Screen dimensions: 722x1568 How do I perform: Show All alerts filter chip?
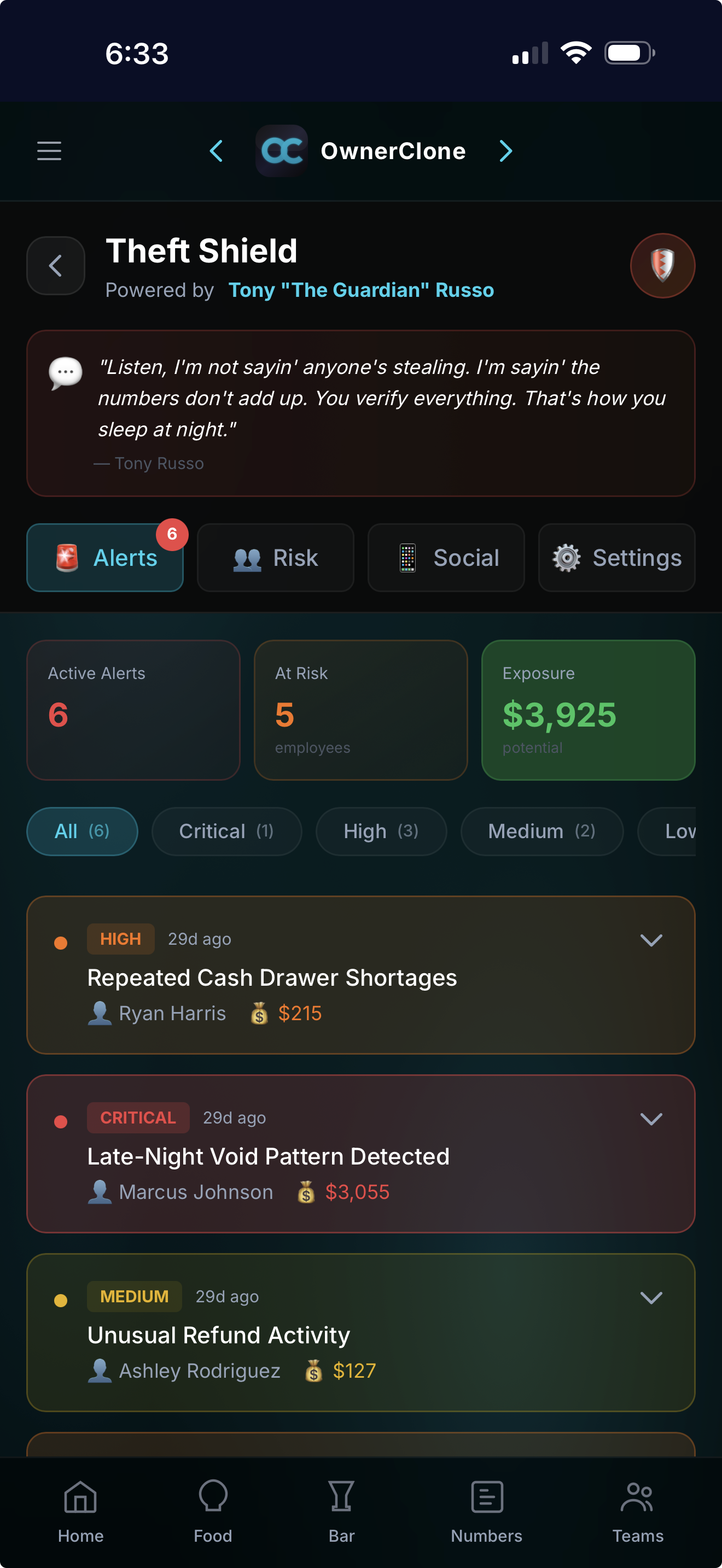coord(81,832)
